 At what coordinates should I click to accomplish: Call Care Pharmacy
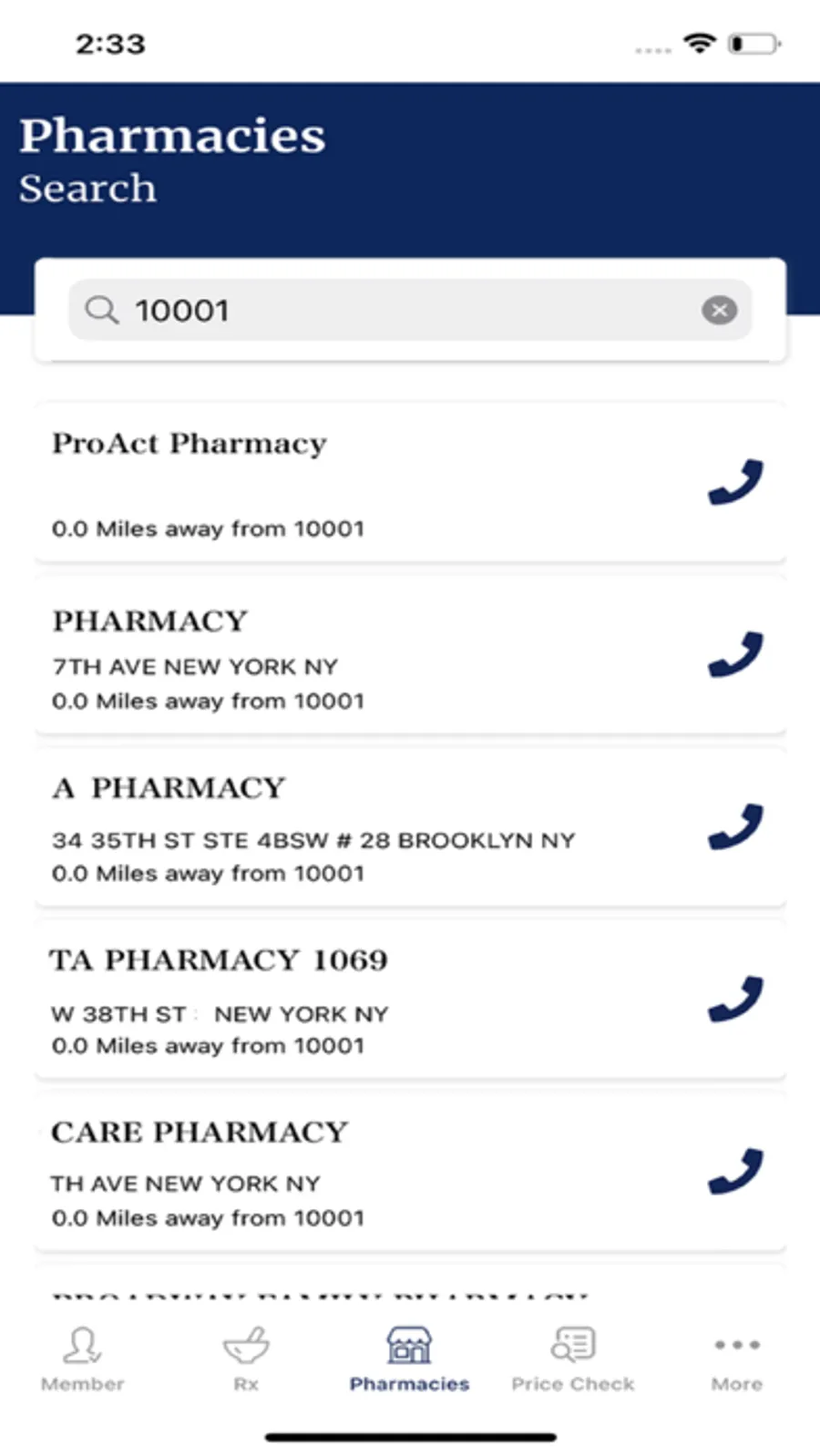coord(735,1171)
